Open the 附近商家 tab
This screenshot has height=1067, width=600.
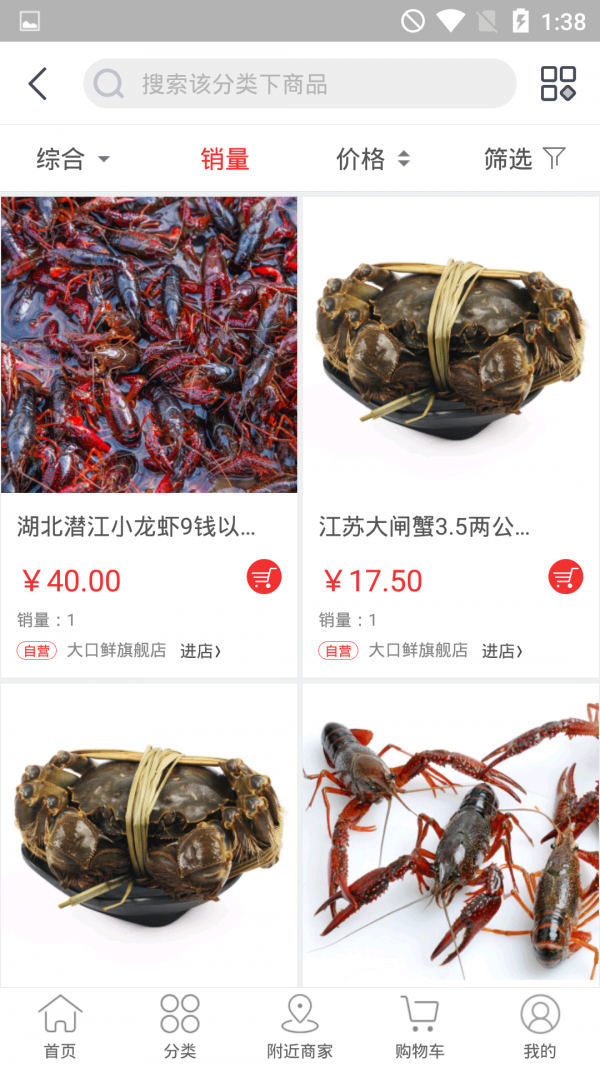coord(300,1027)
